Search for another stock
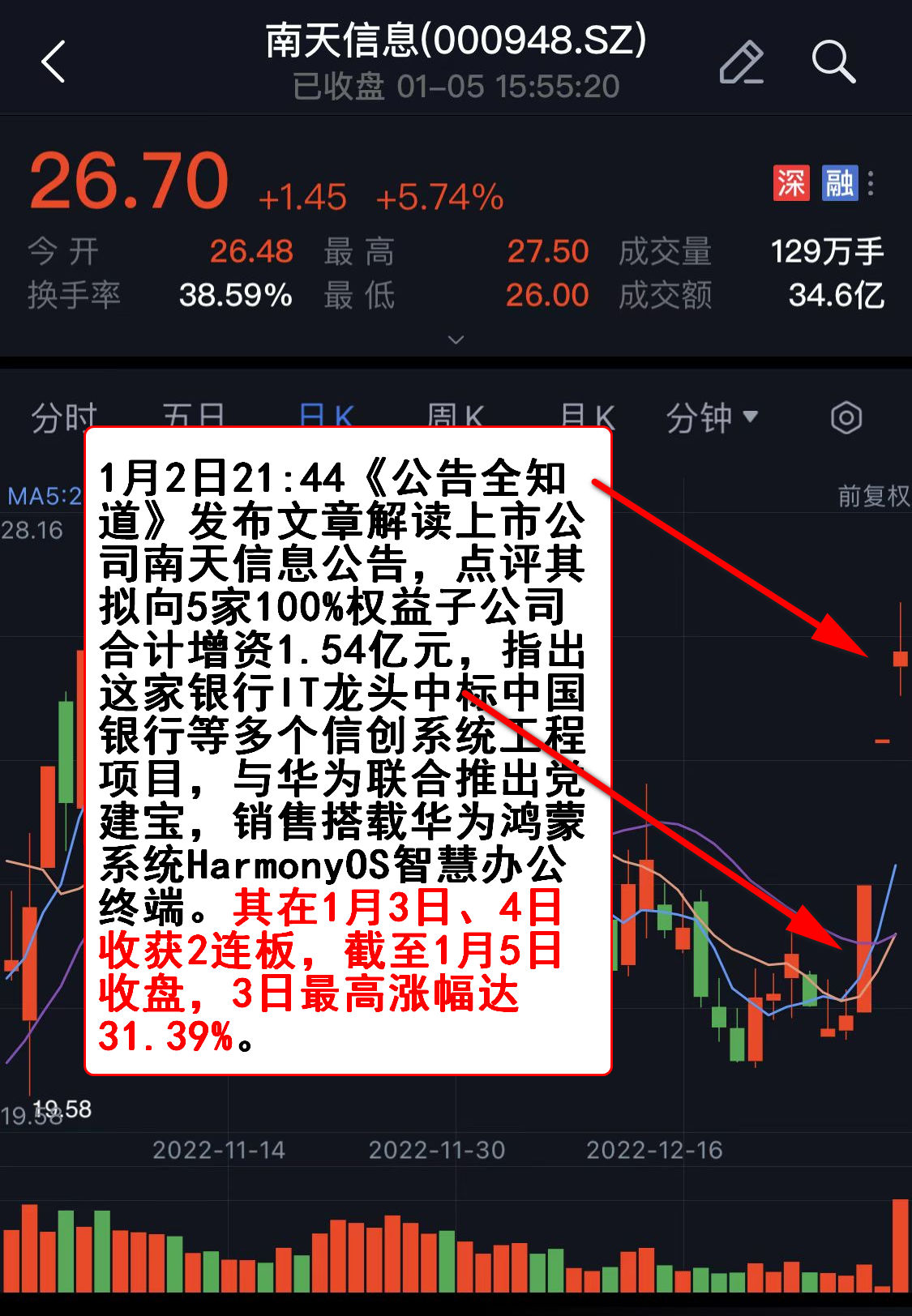This screenshot has height=1316, width=912. [x=833, y=62]
